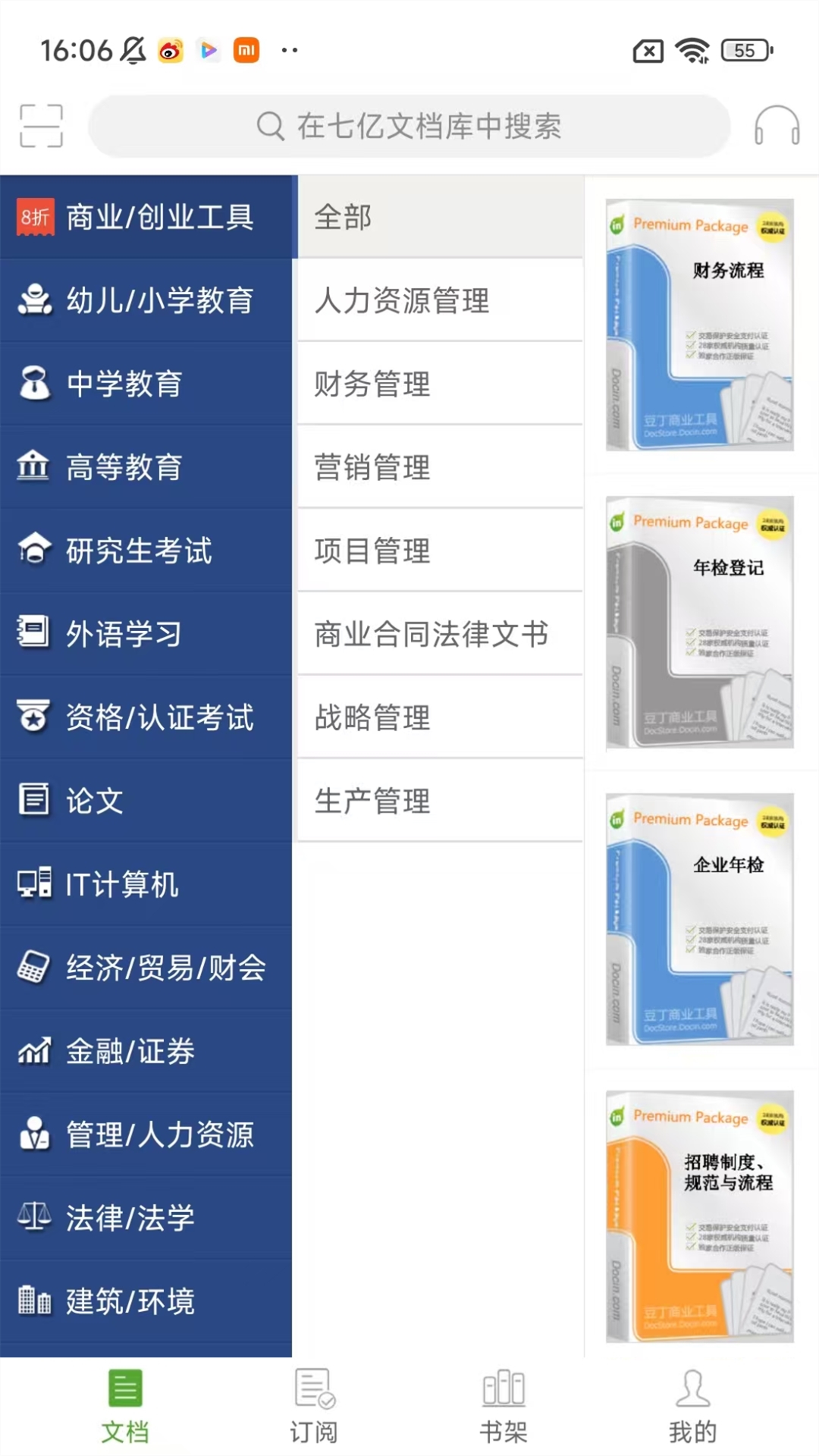Open the 招聘制度、规范与流程 package
The image size is (819, 1456).
[700, 1216]
